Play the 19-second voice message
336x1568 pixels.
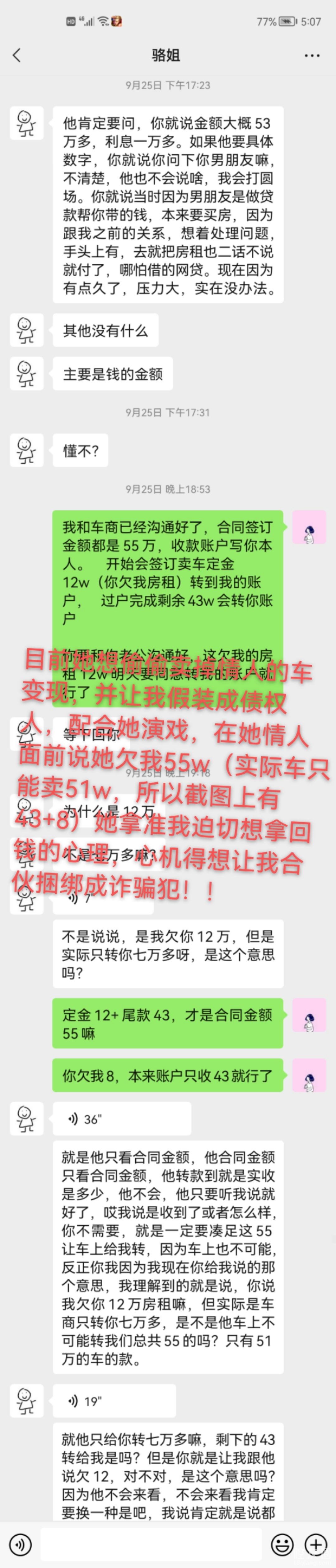[x=114, y=1401]
